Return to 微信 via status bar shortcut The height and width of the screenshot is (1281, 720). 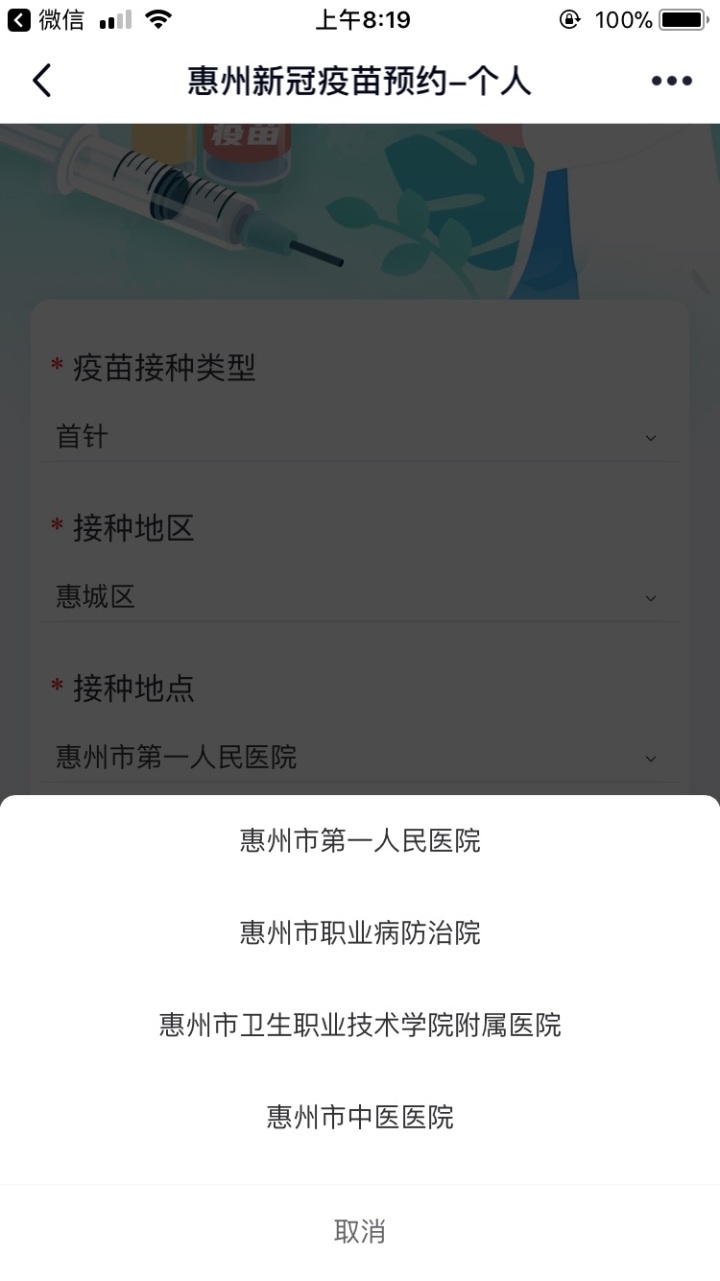(x=46, y=20)
